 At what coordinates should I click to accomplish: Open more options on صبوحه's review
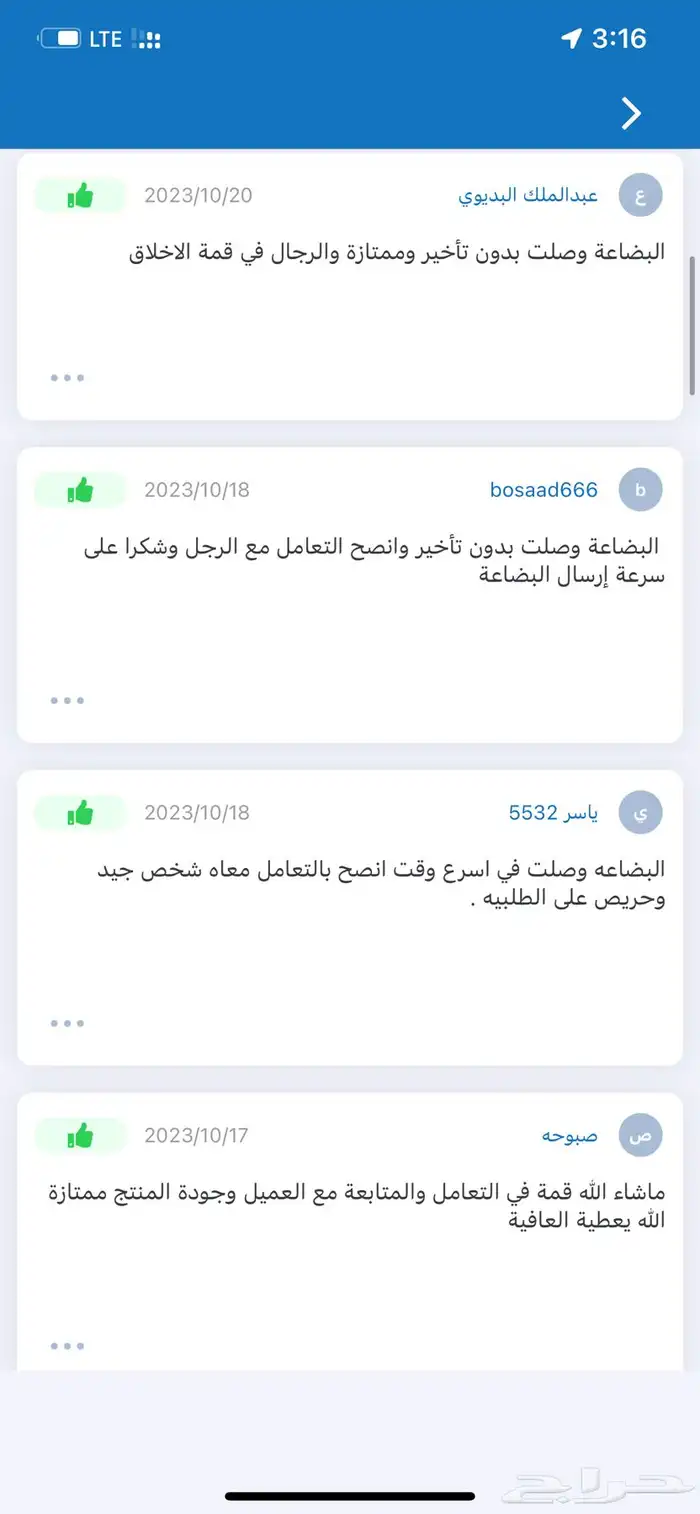(67, 1346)
